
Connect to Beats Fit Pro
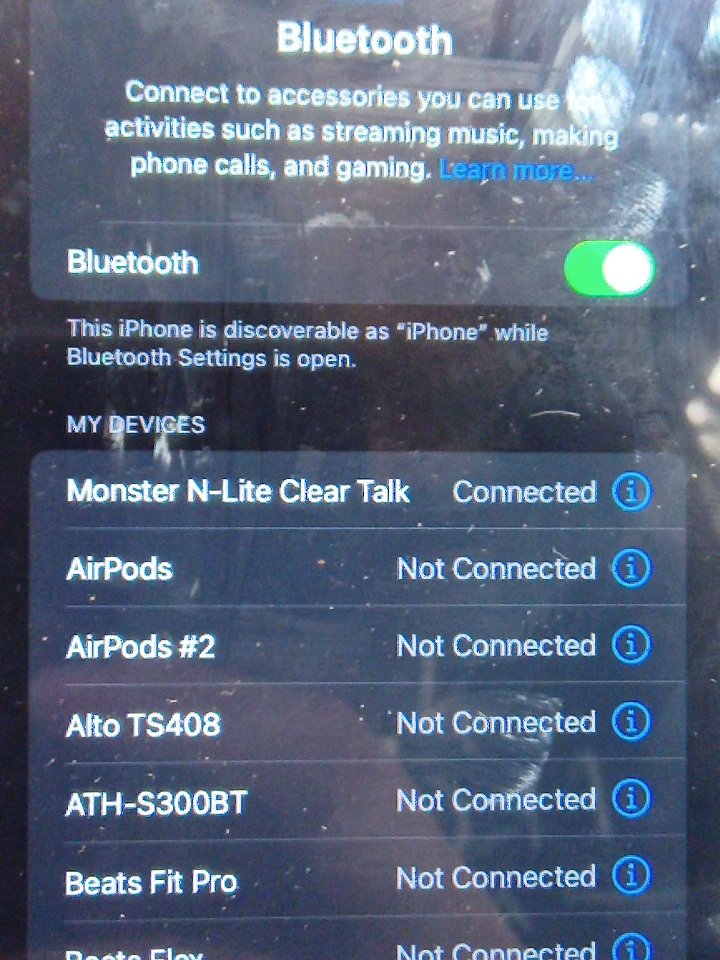(x=151, y=882)
